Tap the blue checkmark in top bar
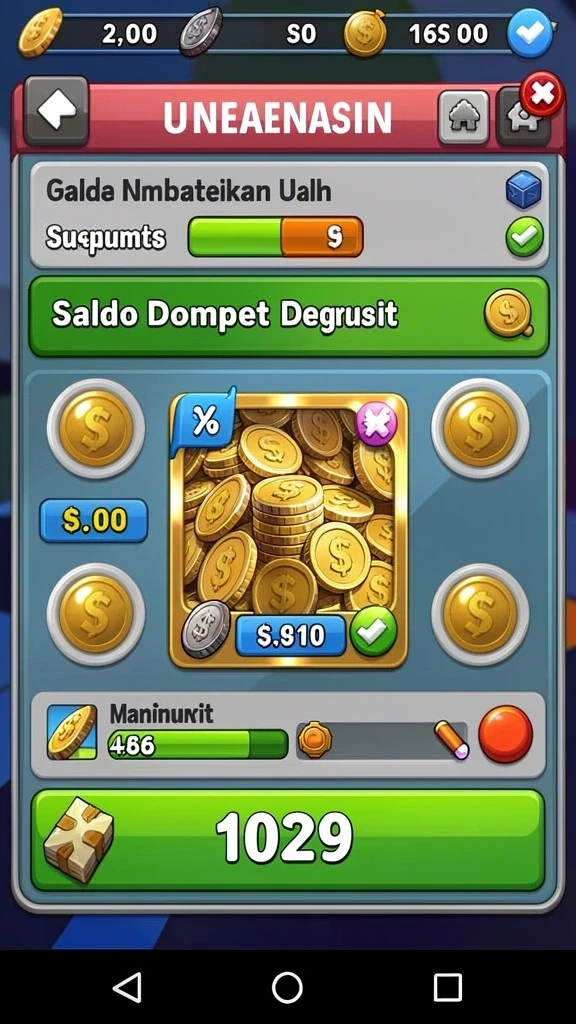Screen dimensions: 576x1024 [x=530, y=33]
